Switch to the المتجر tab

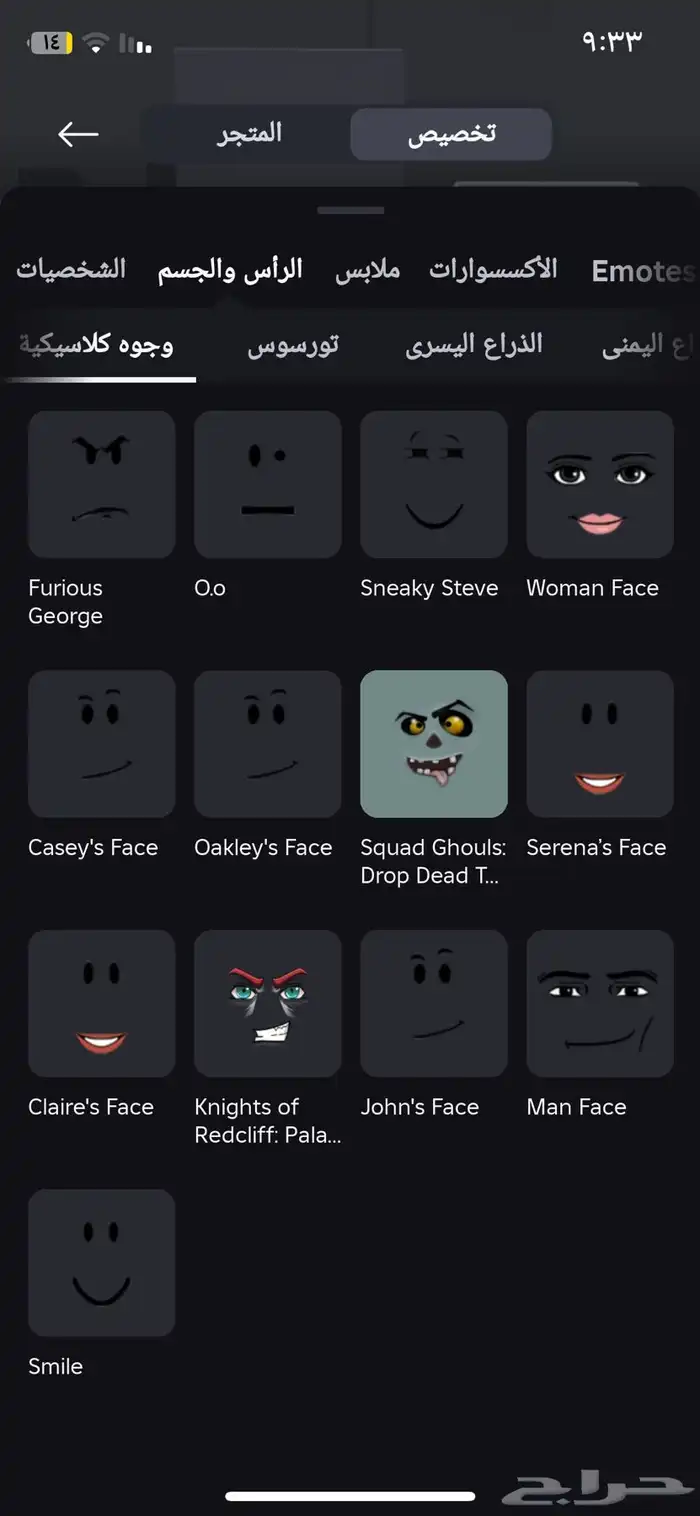pyautogui.click(x=249, y=134)
